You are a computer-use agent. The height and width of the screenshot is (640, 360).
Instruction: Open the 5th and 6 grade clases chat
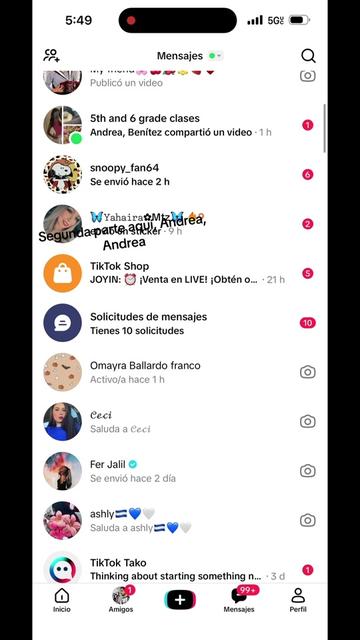(x=180, y=125)
